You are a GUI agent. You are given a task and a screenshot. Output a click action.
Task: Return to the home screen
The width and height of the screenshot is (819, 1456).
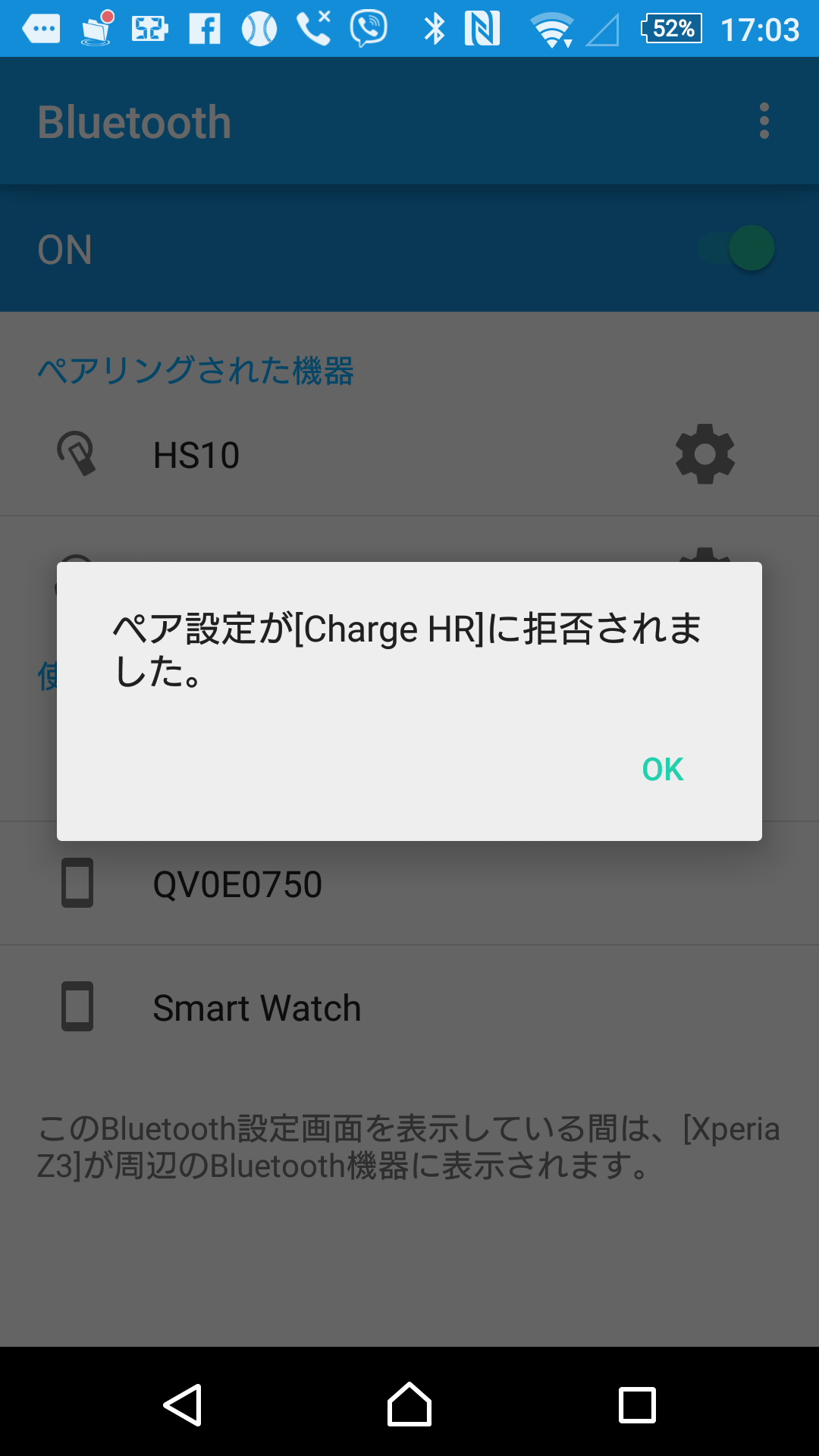[x=409, y=1404]
